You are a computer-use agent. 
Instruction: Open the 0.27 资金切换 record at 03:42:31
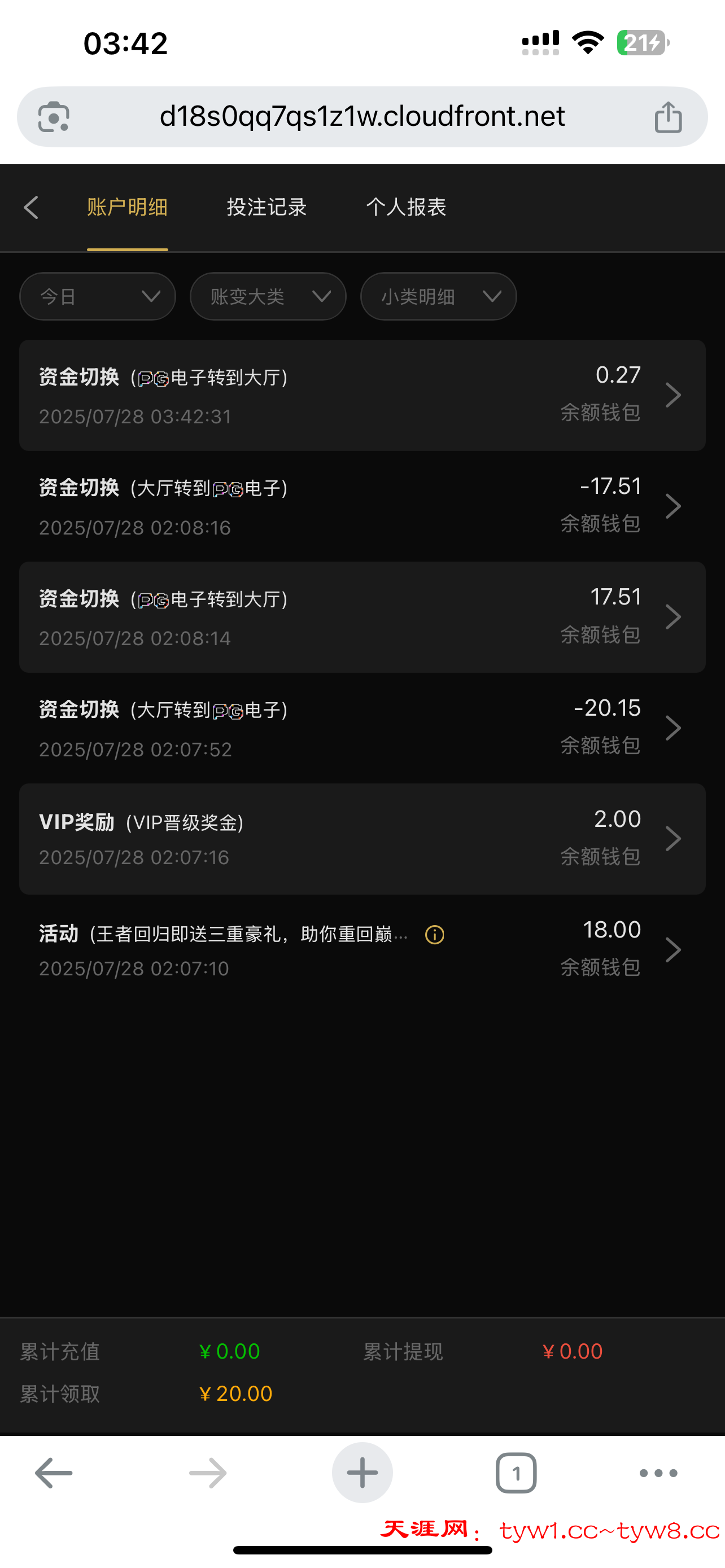(x=361, y=395)
